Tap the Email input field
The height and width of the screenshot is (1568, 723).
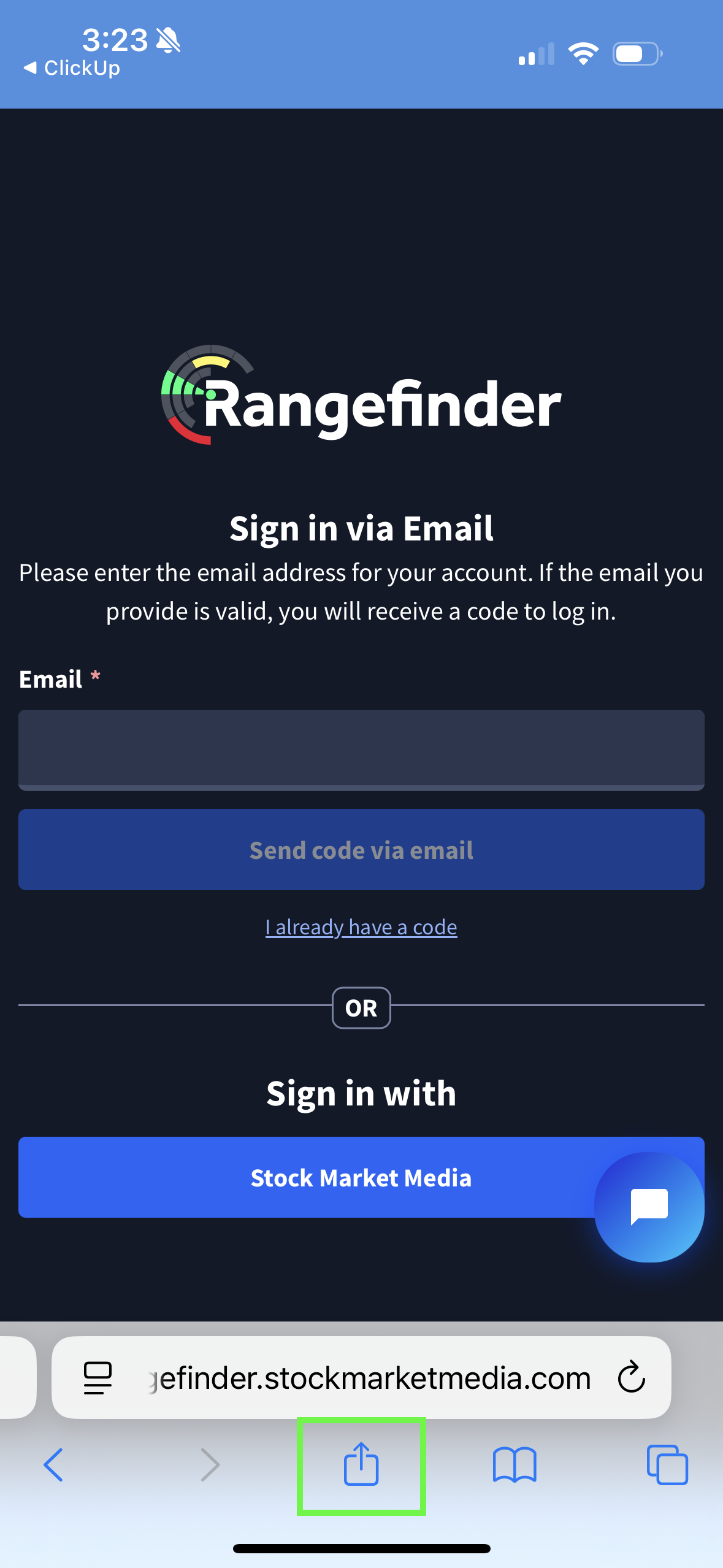tap(361, 750)
